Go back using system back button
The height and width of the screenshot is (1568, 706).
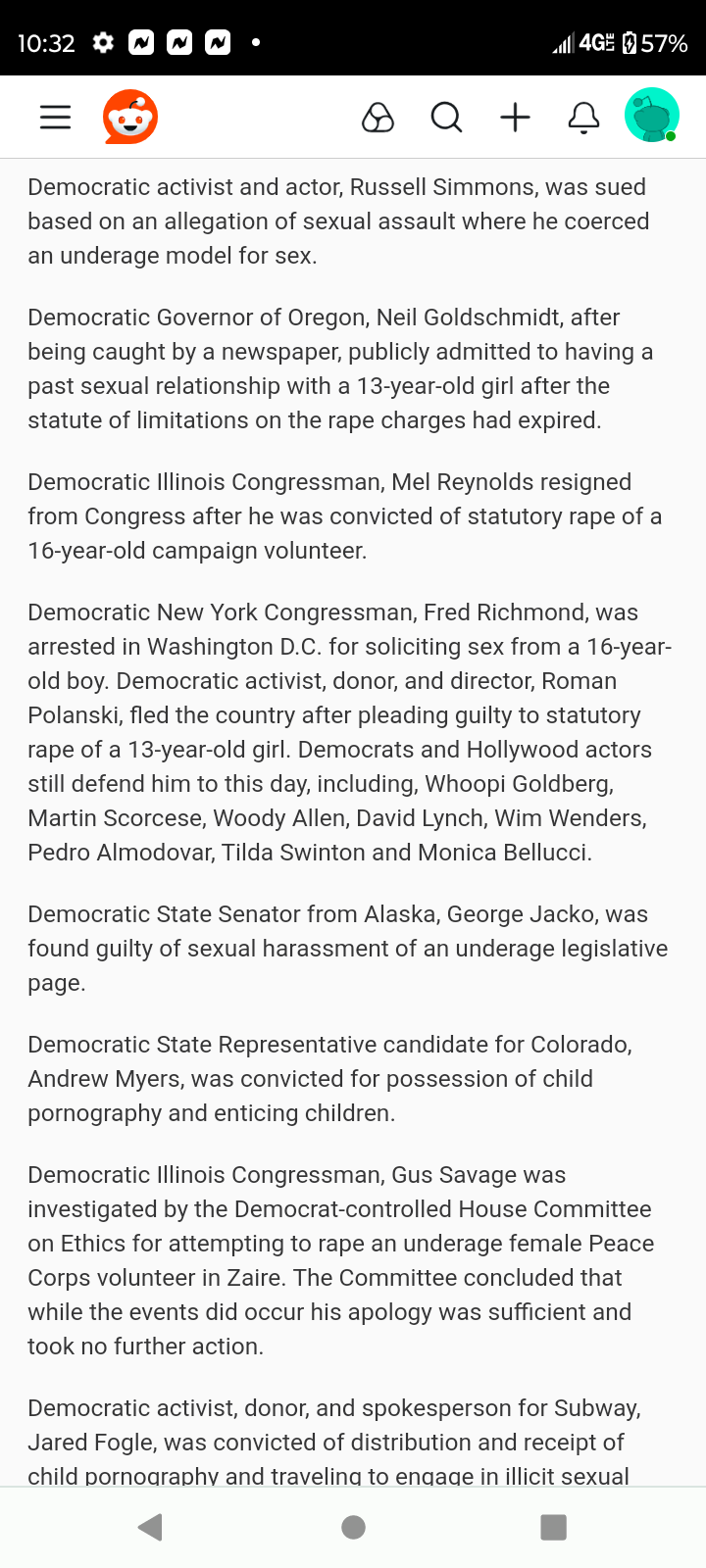[150, 1527]
